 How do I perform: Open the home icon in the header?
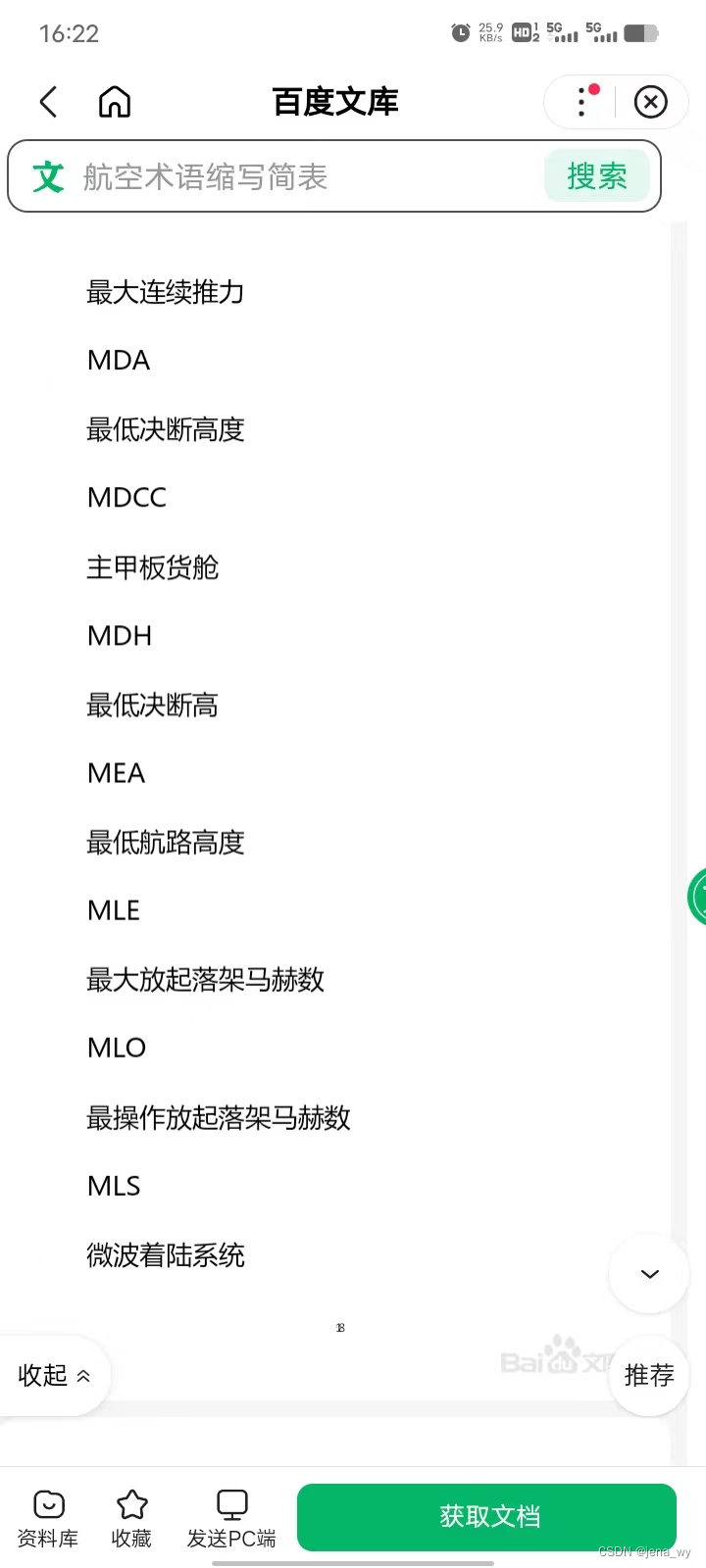(115, 102)
